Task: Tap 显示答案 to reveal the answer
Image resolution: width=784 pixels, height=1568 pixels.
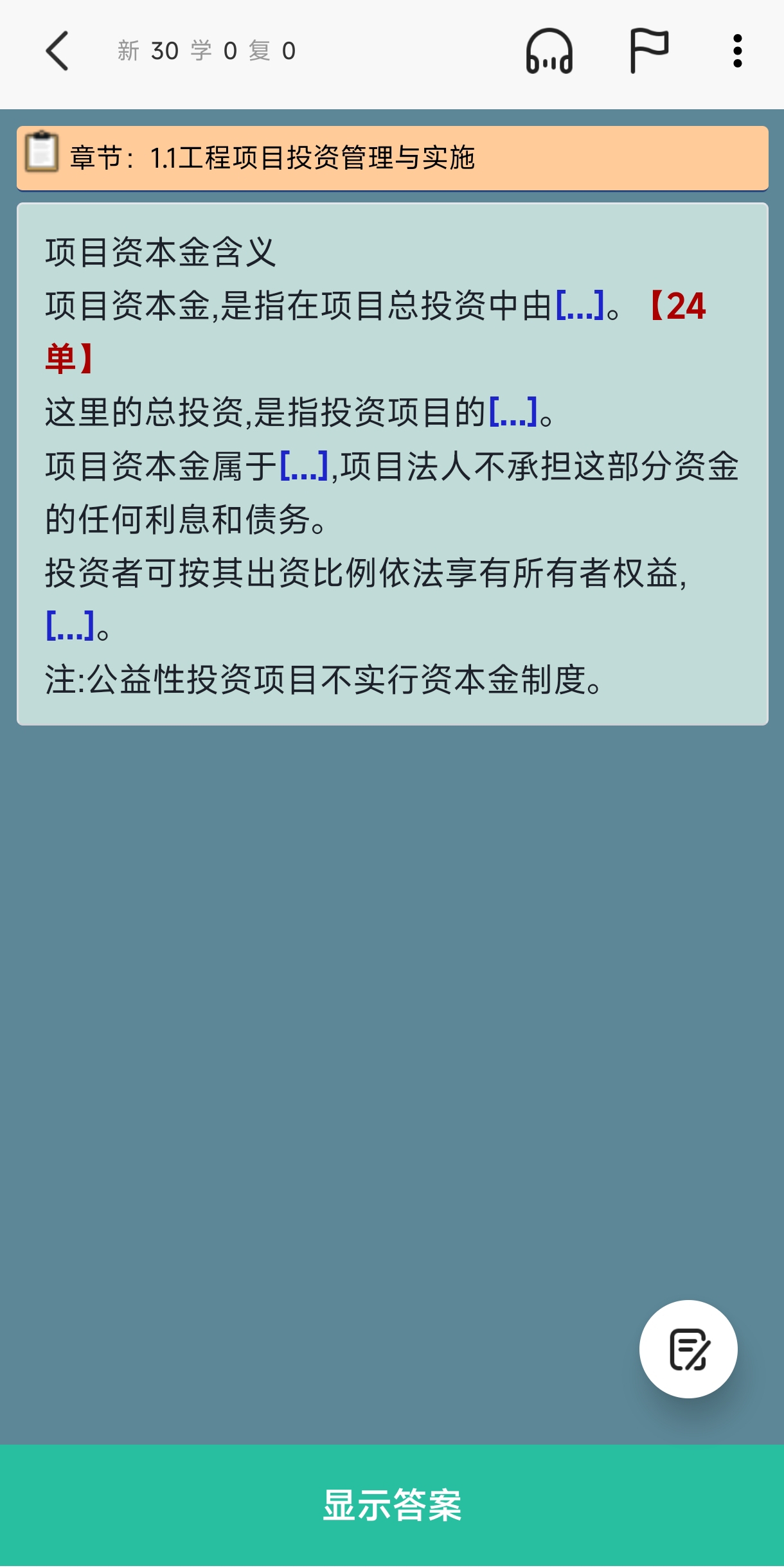Action: click(x=392, y=1505)
